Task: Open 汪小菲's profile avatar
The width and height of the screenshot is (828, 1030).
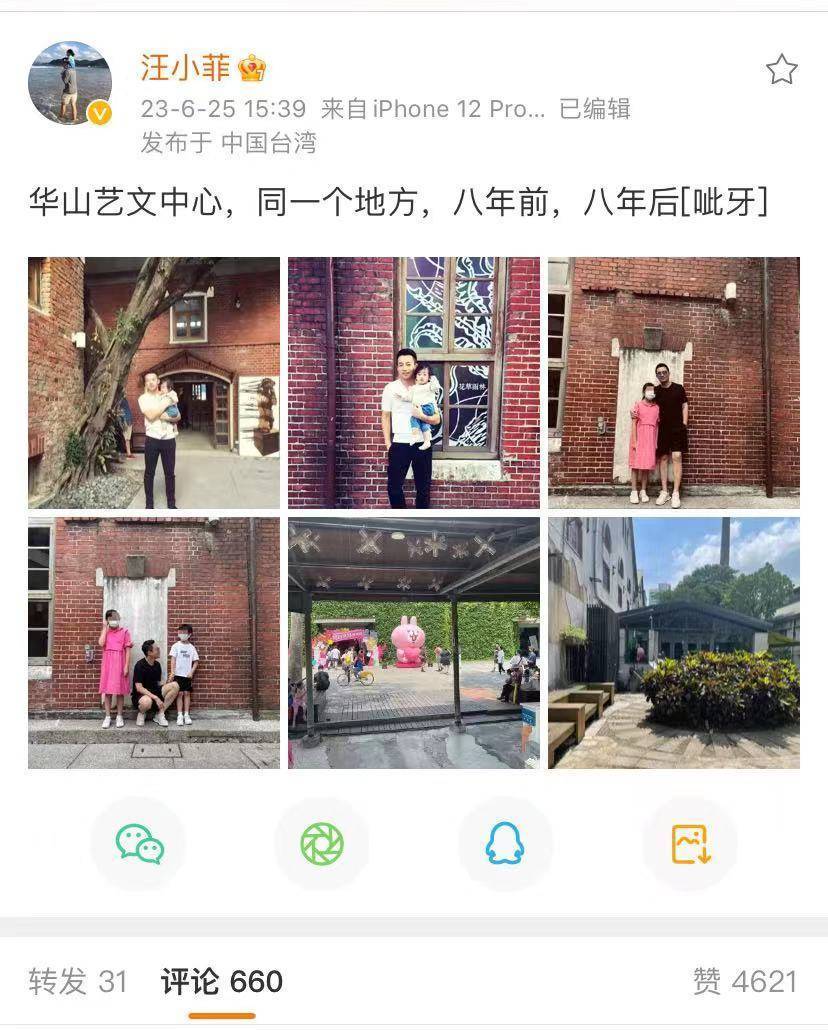Action: [x=69, y=83]
